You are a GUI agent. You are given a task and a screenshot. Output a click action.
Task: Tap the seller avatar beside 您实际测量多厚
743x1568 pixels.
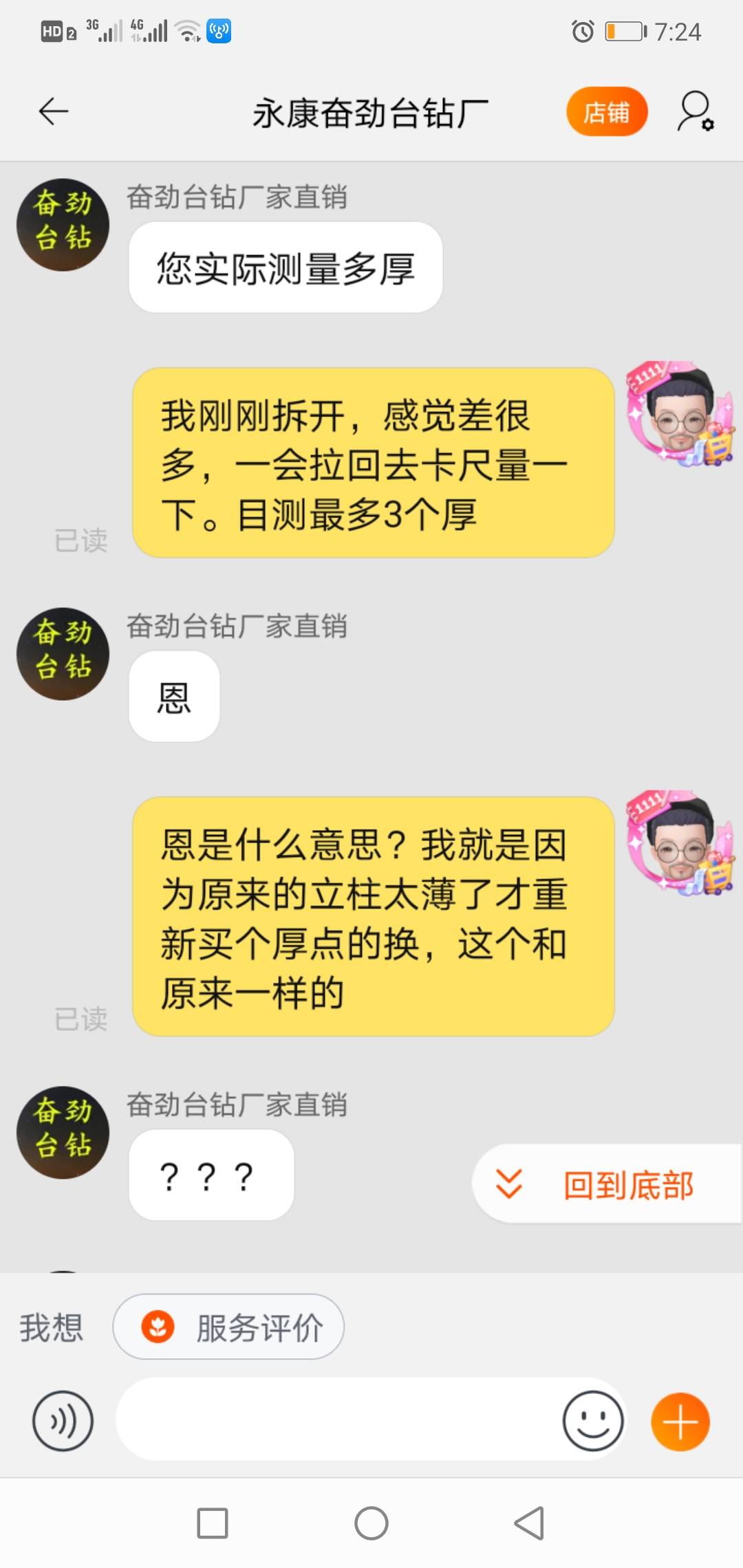click(63, 225)
